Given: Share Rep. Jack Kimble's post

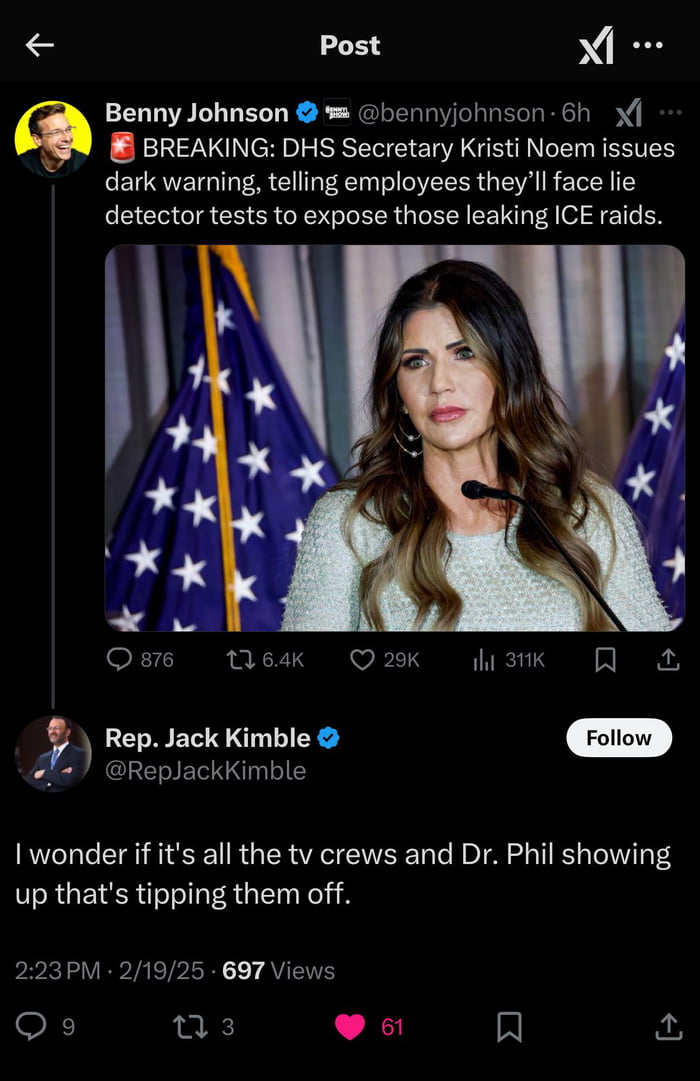Looking at the screenshot, I should coord(667,1026).
